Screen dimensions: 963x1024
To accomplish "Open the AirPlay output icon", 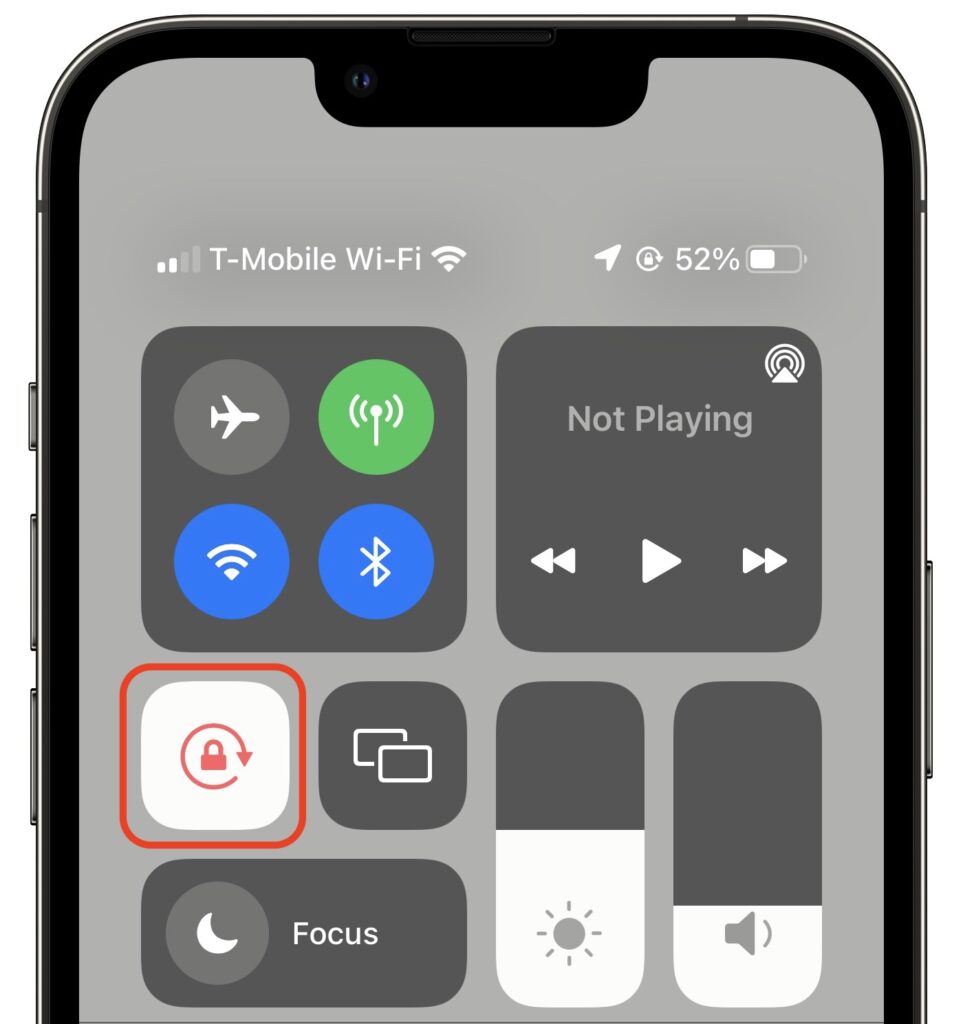I will pyautogui.click(x=784, y=364).
